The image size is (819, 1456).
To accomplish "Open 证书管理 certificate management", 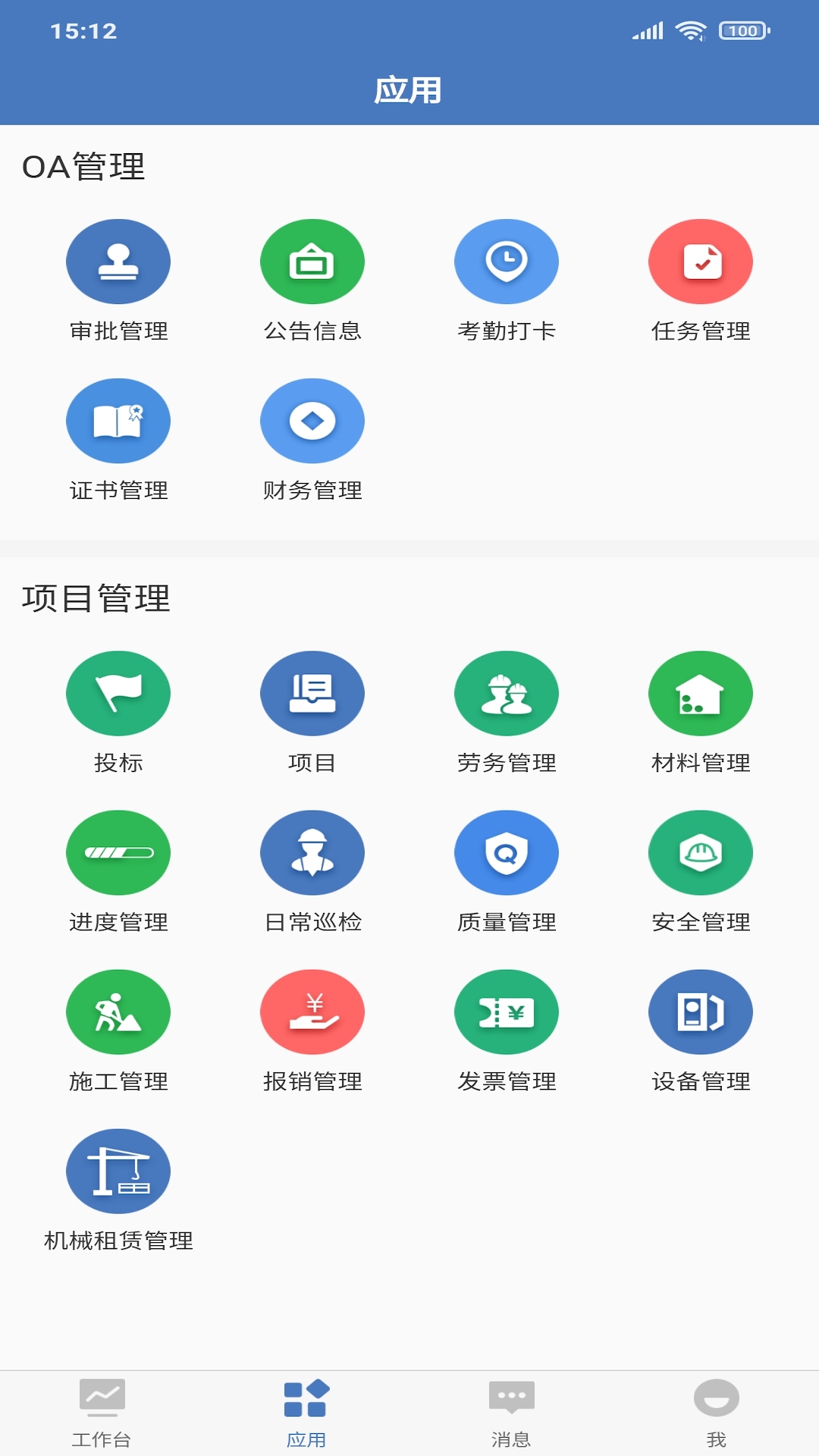I will pos(118,422).
